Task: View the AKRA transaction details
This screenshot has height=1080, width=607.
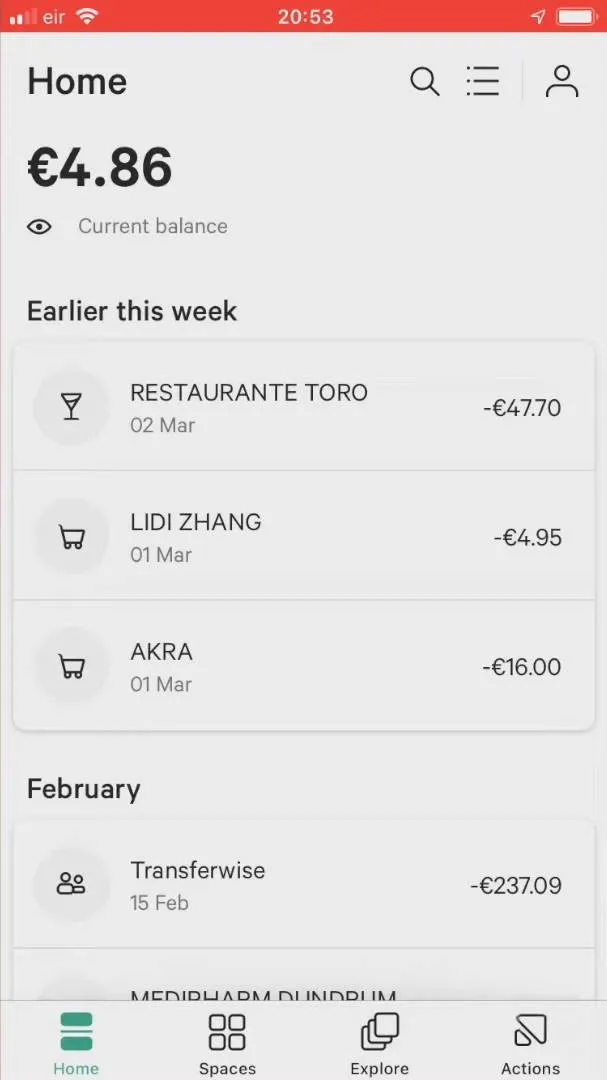Action: pos(304,665)
